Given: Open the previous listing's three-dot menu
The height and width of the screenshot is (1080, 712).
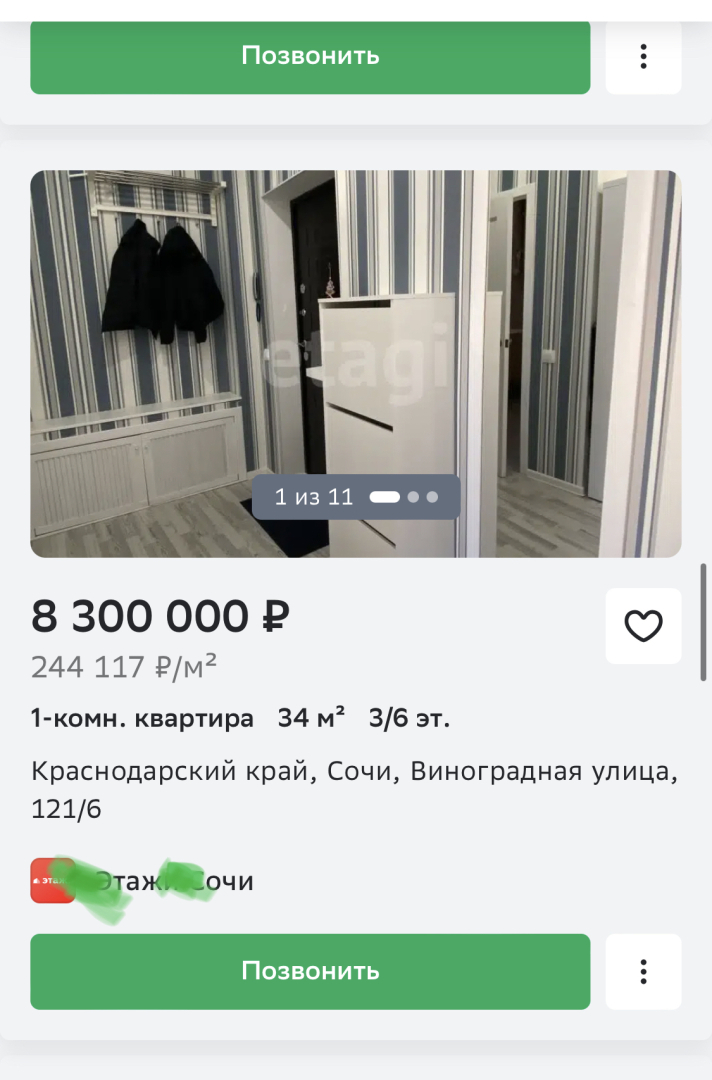Looking at the screenshot, I should [643, 56].
